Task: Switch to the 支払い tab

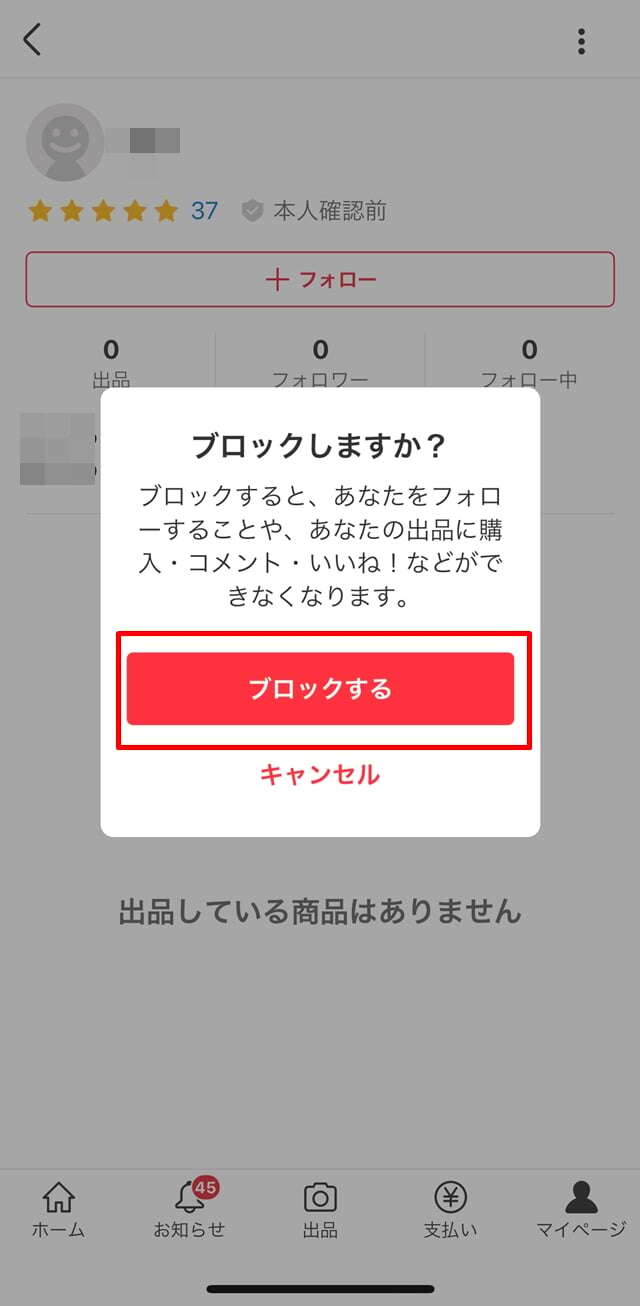Action: pyautogui.click(x=450, y=1209)
